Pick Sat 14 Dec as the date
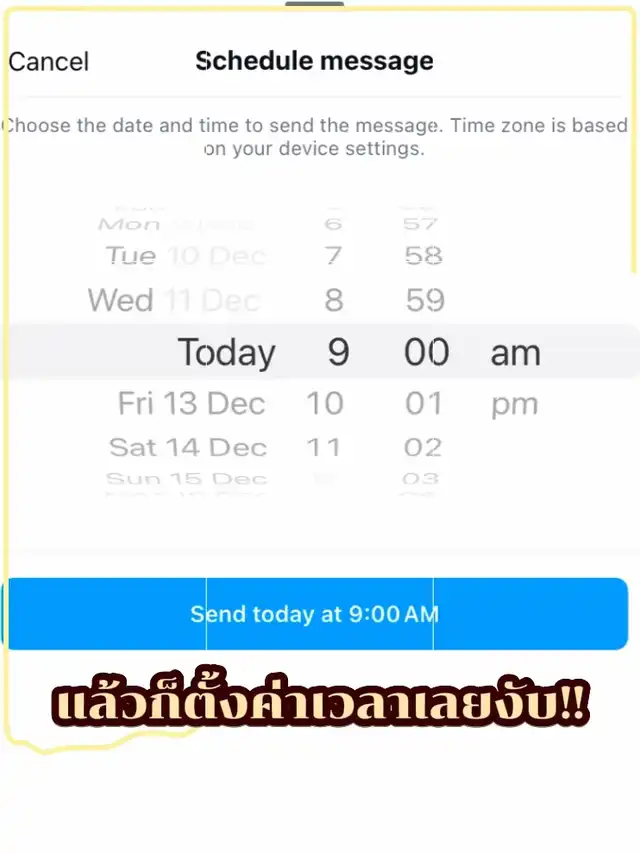This screenshot has width=640, height=853. 188,447
